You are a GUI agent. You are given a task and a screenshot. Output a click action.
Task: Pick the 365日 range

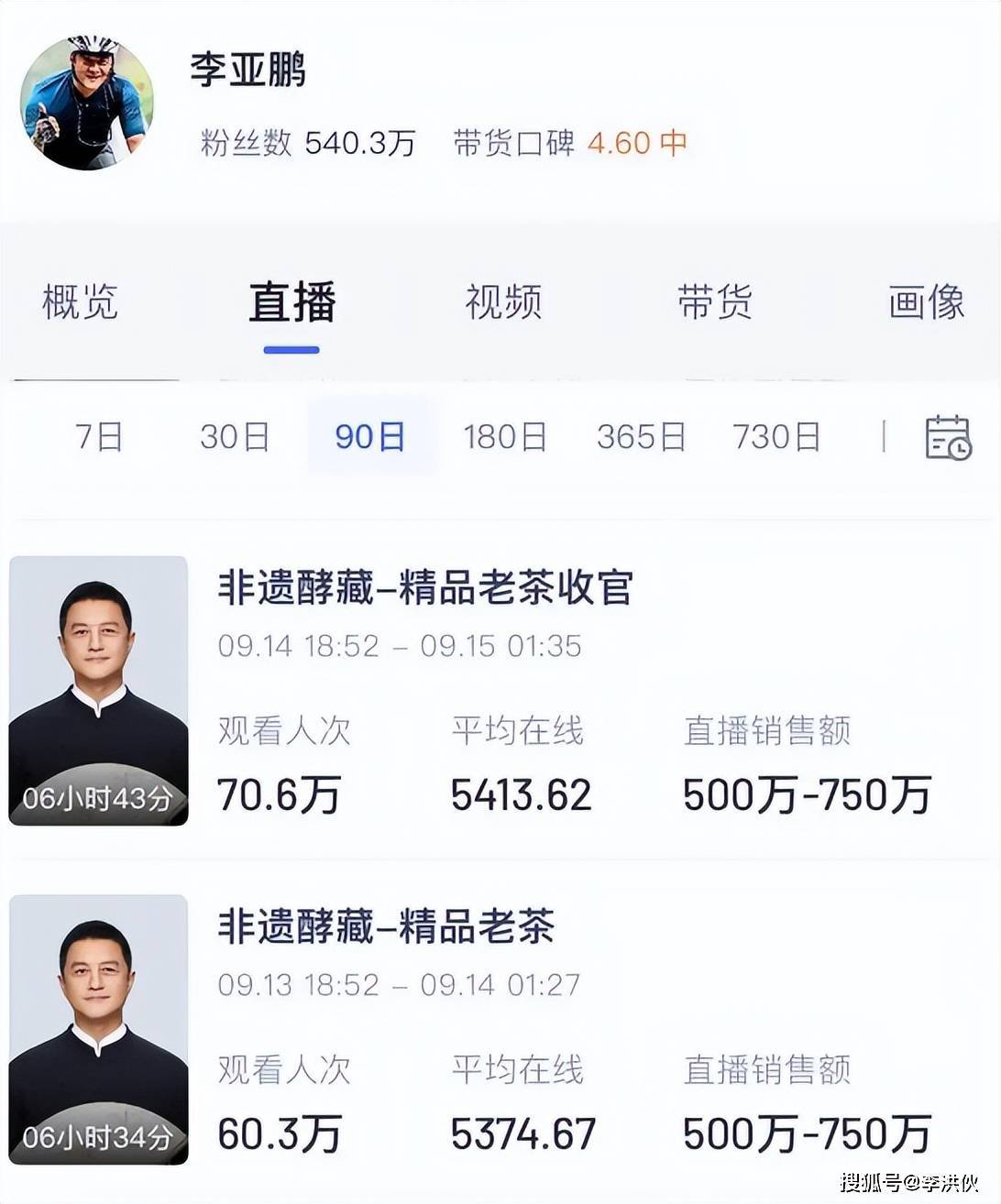click(641, 437)
